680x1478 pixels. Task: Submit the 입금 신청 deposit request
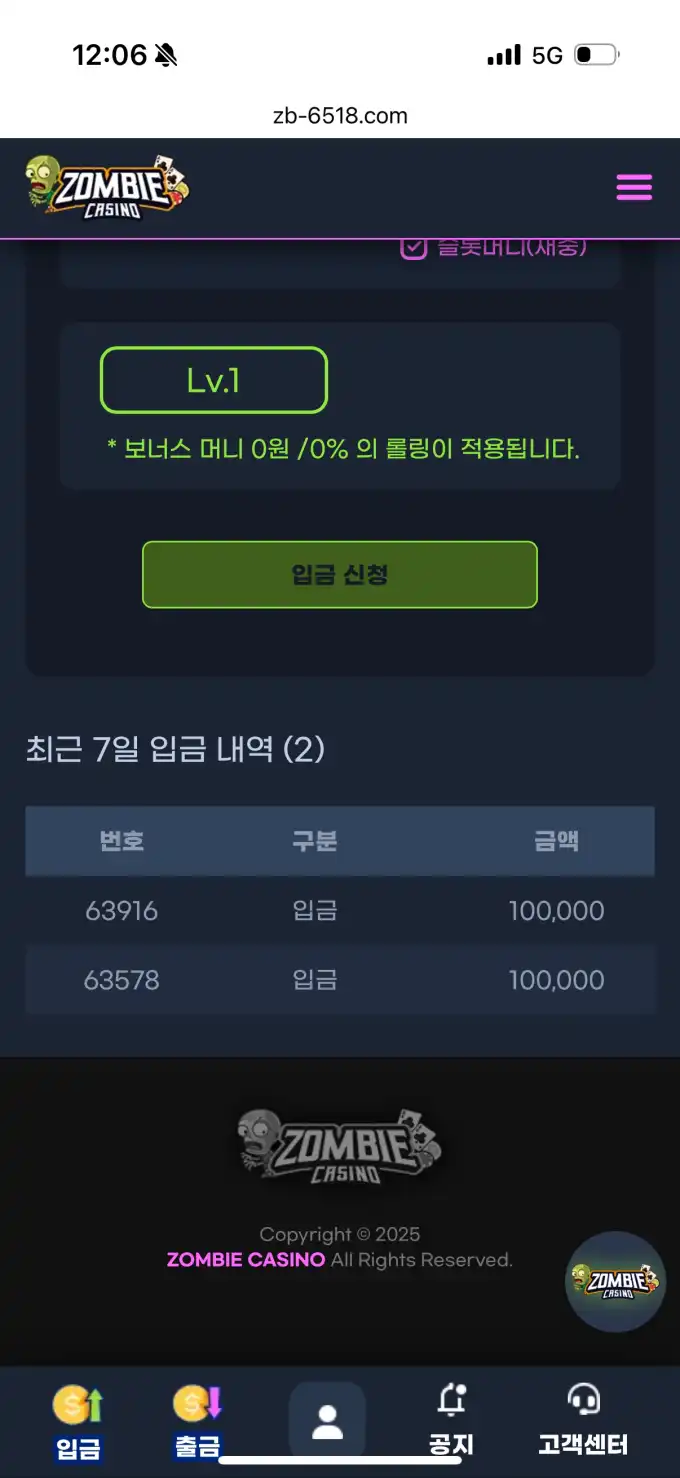point(340,575)
